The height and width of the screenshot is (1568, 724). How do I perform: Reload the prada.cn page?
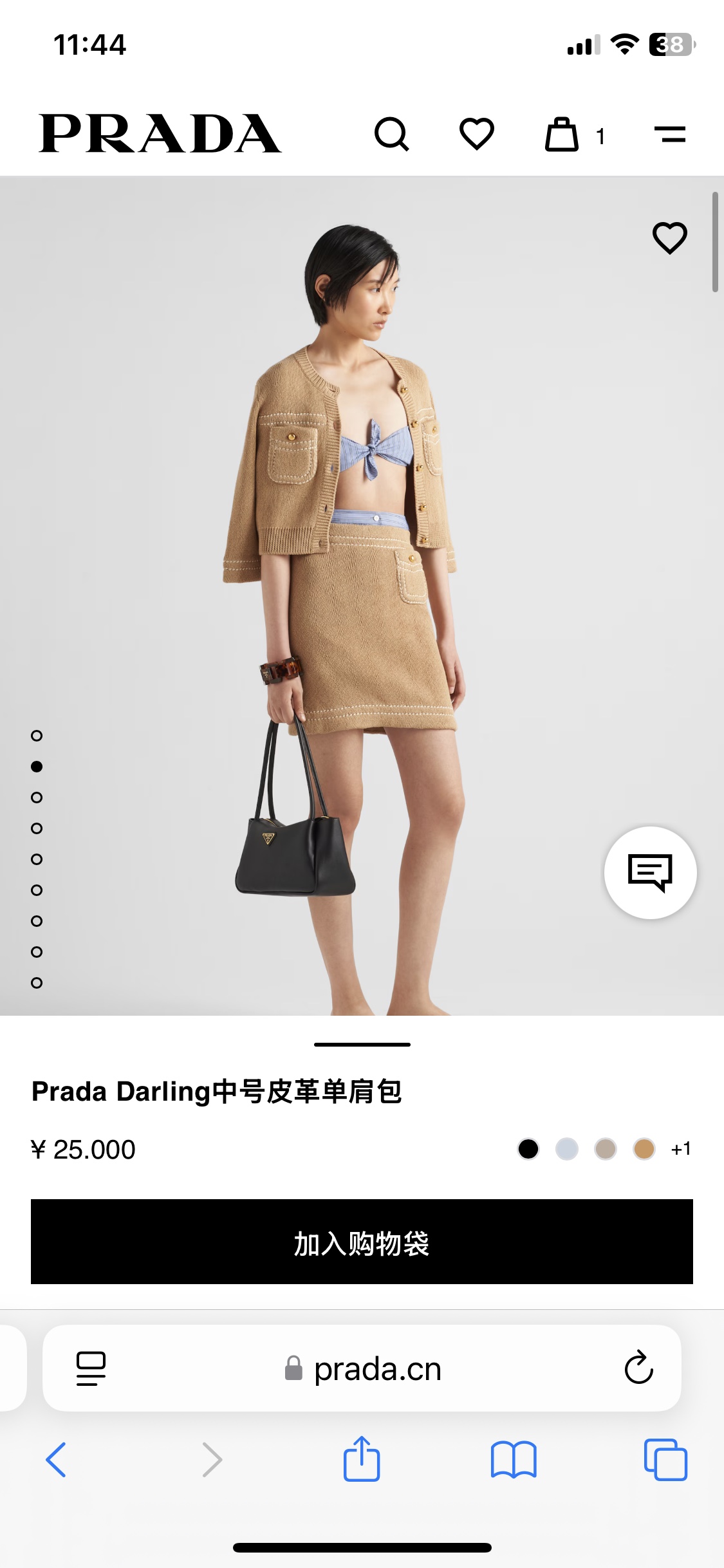pos(638,1367)
